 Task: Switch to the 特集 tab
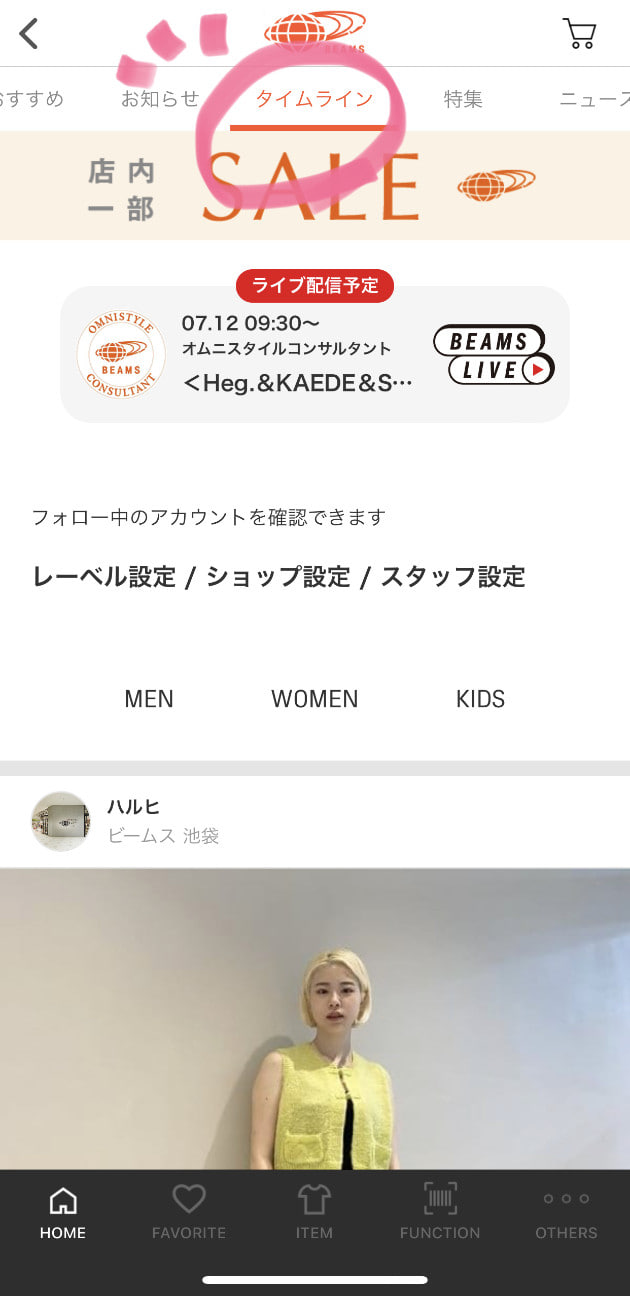click(463, 99)
